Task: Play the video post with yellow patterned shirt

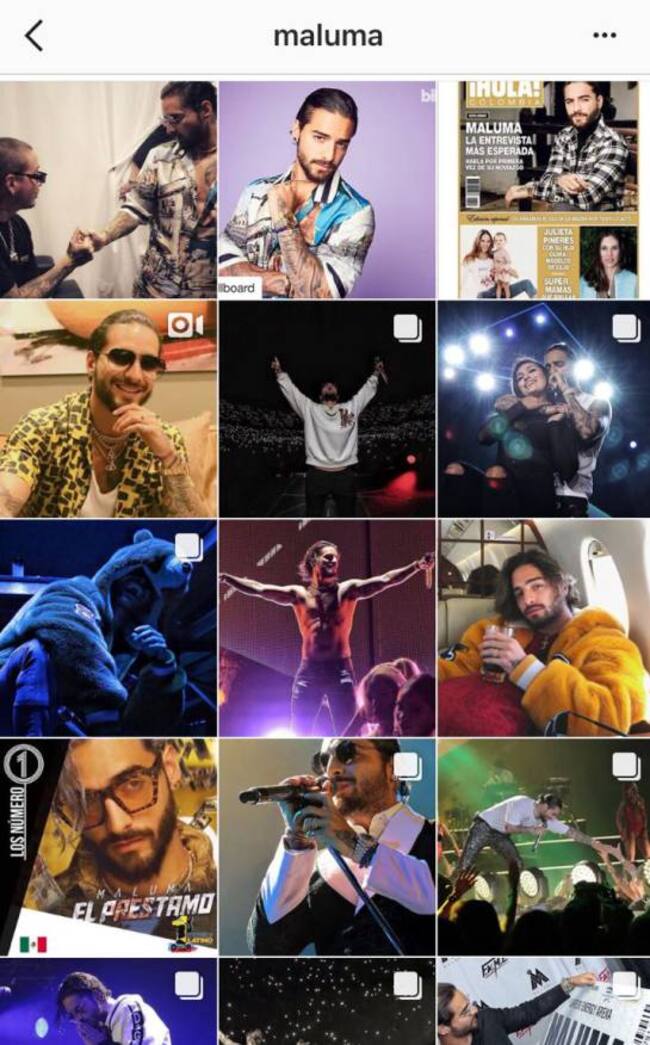Action: pos(108,408)
